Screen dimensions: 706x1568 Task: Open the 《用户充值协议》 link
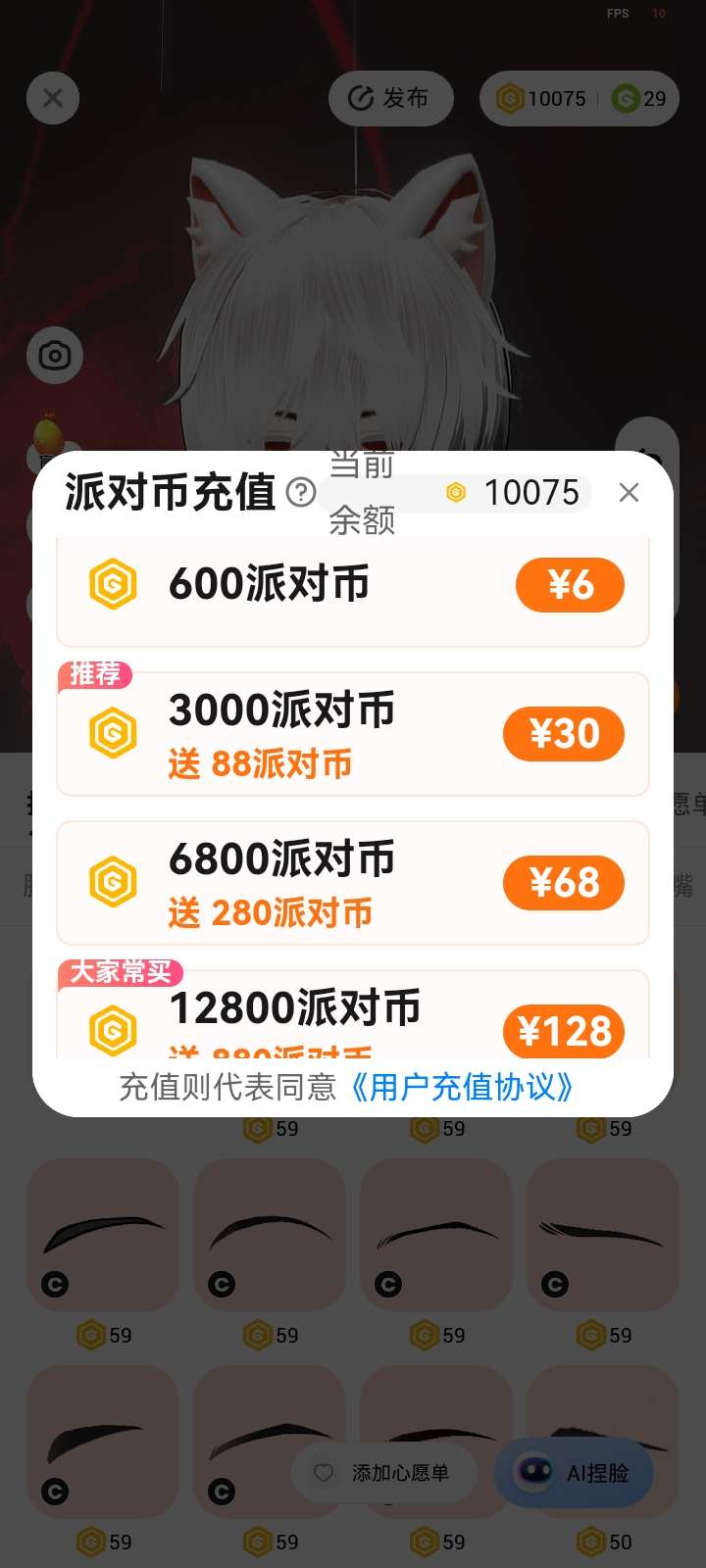click(x=462, y=1087)
